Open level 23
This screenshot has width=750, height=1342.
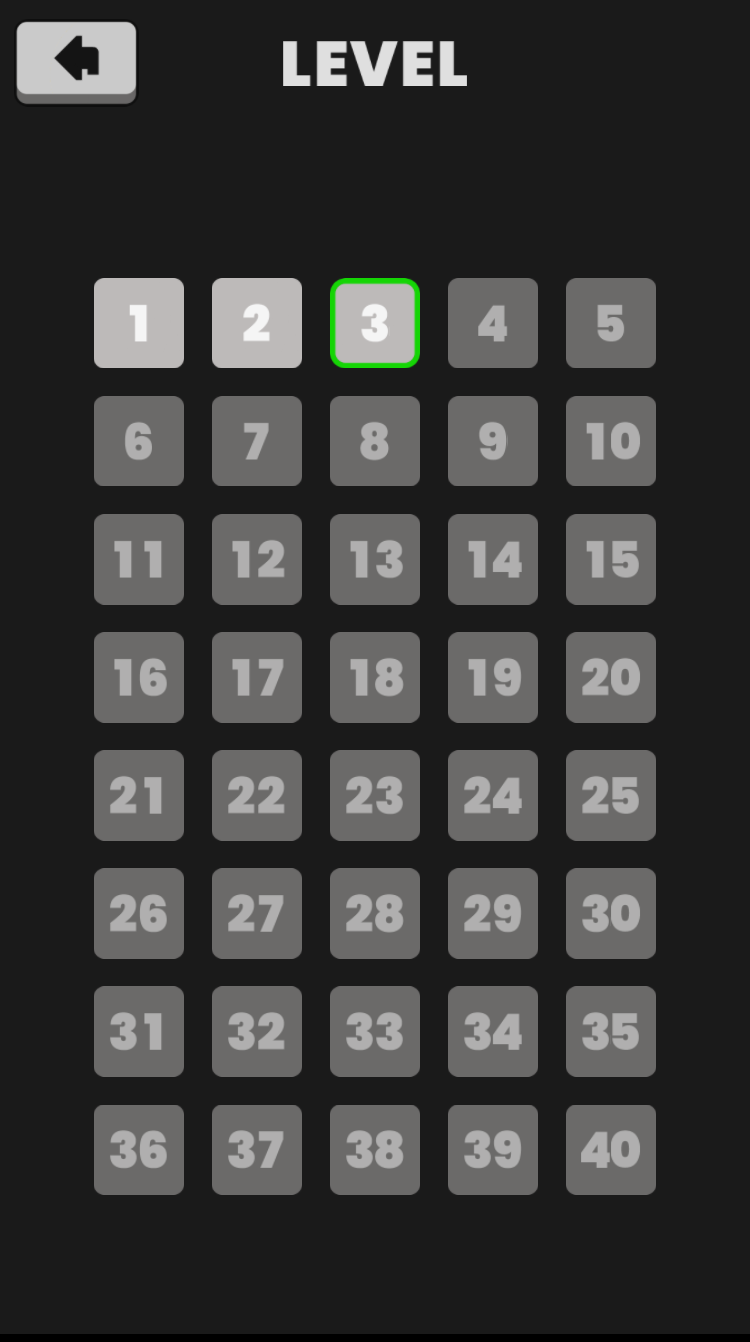(375, 795)
